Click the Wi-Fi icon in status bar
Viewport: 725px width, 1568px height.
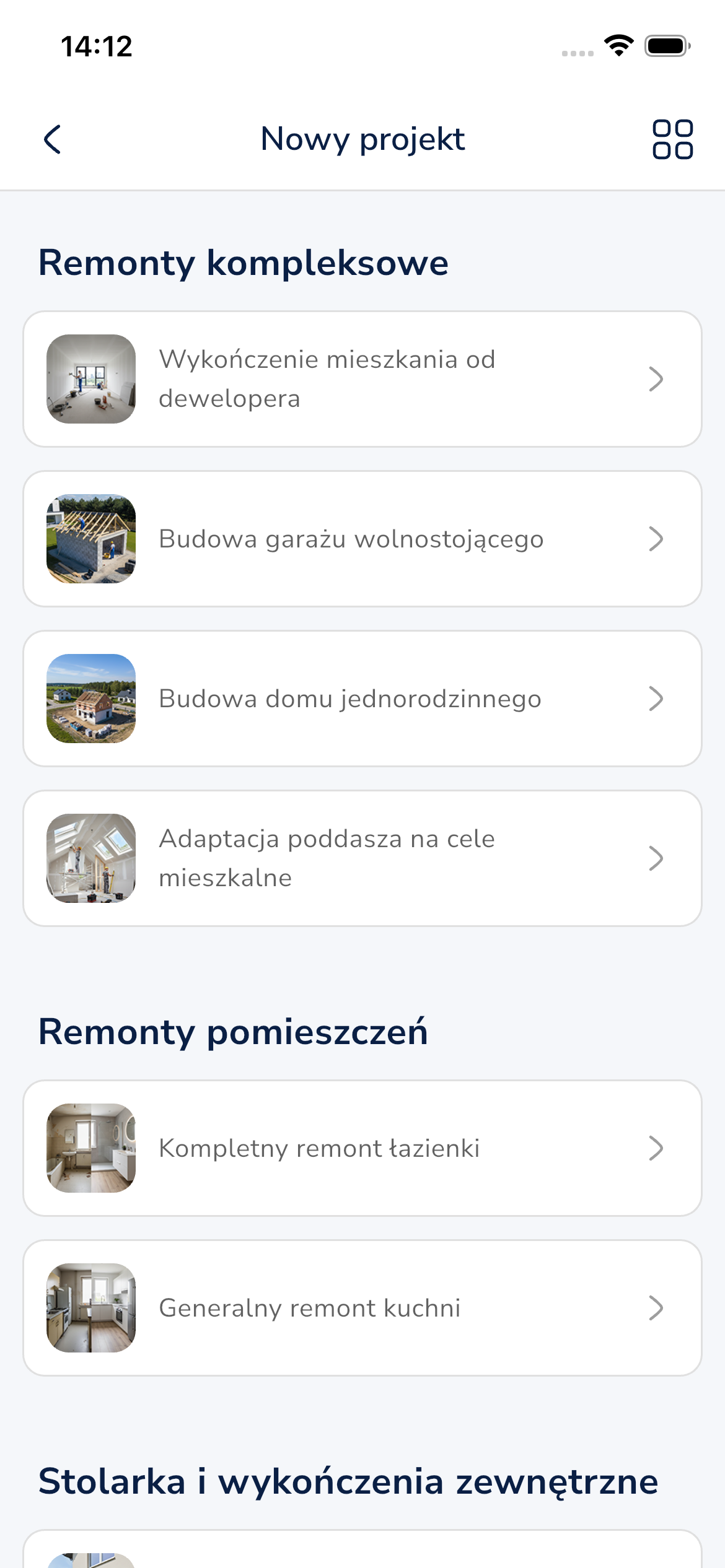point(618,47)
